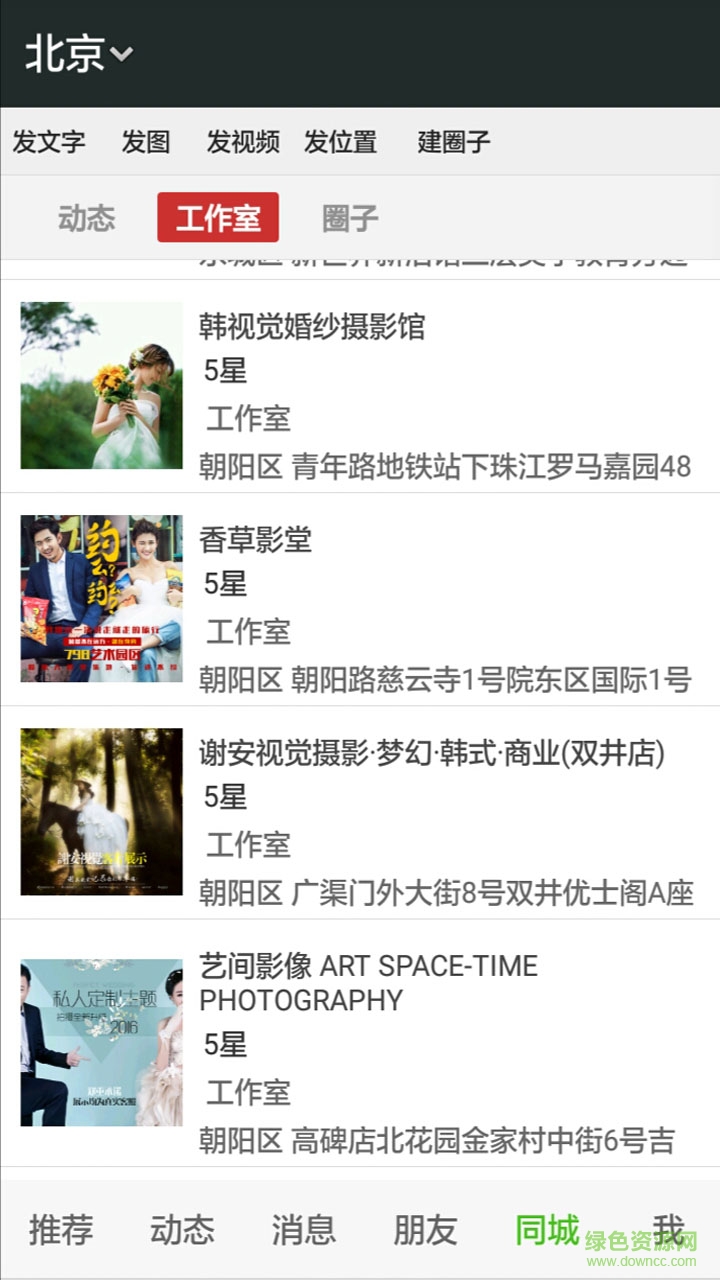
Task: Tap 发位置 to share location
Action: click(x=340, y=142)
